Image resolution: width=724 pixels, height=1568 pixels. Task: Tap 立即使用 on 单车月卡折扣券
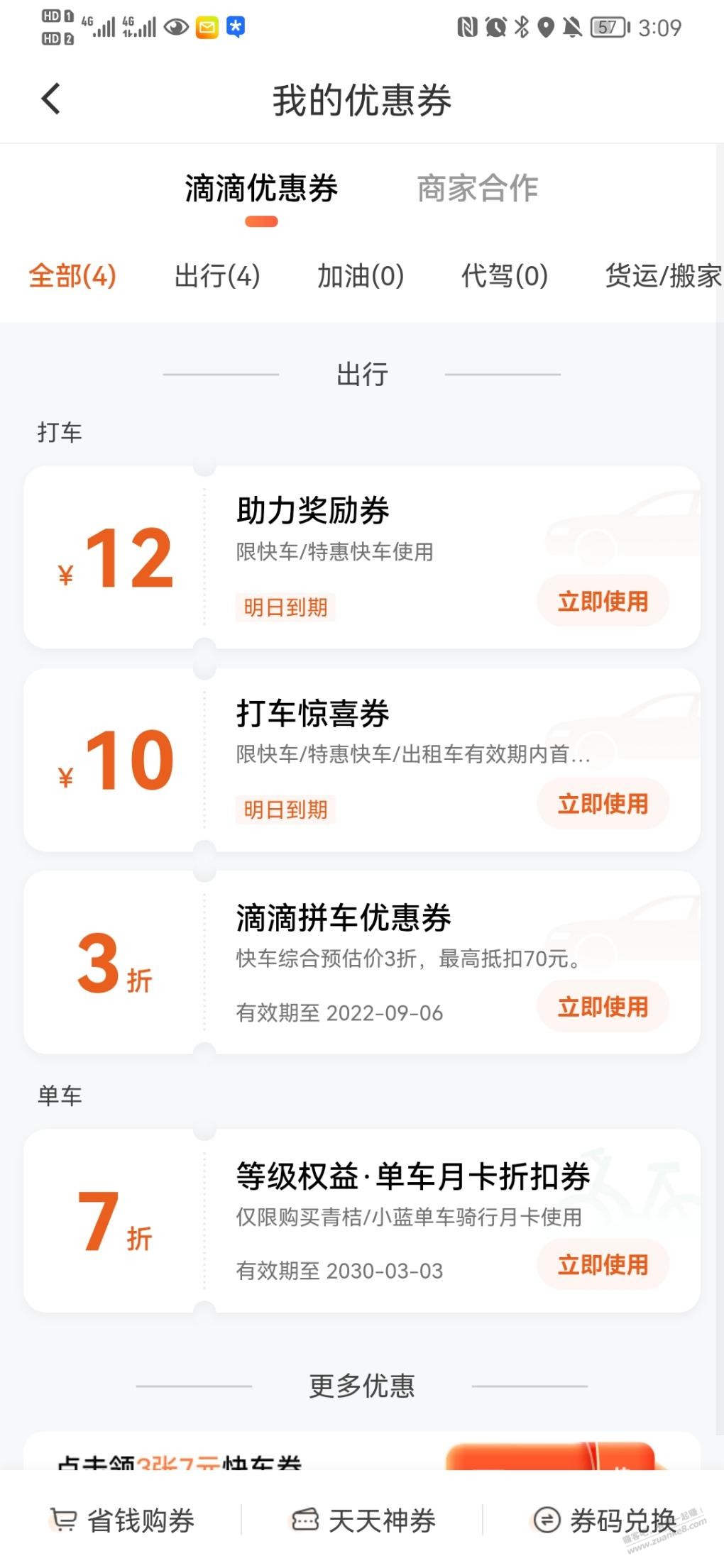(x=603, y=1265)
